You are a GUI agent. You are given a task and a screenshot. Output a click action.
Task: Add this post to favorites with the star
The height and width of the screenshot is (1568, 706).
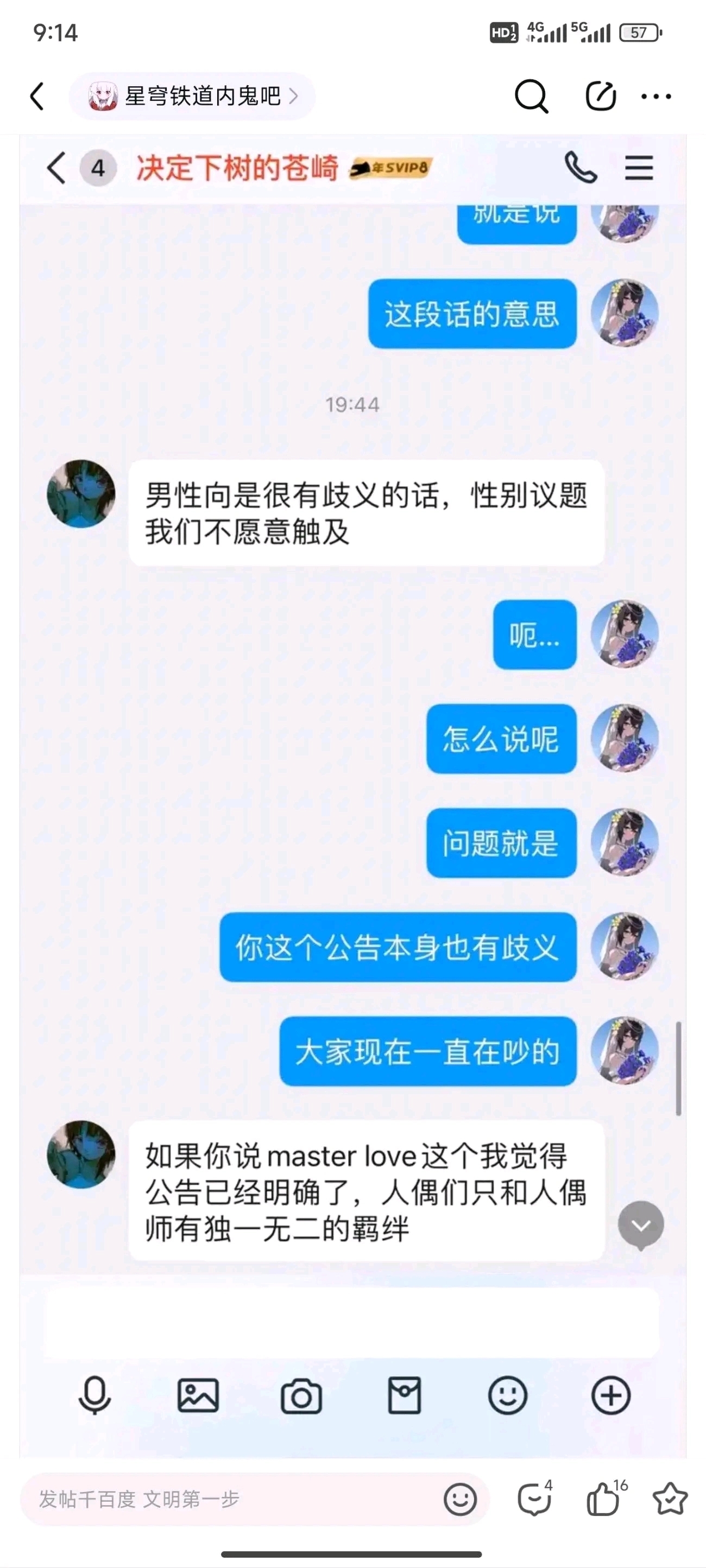[670, 1499]
